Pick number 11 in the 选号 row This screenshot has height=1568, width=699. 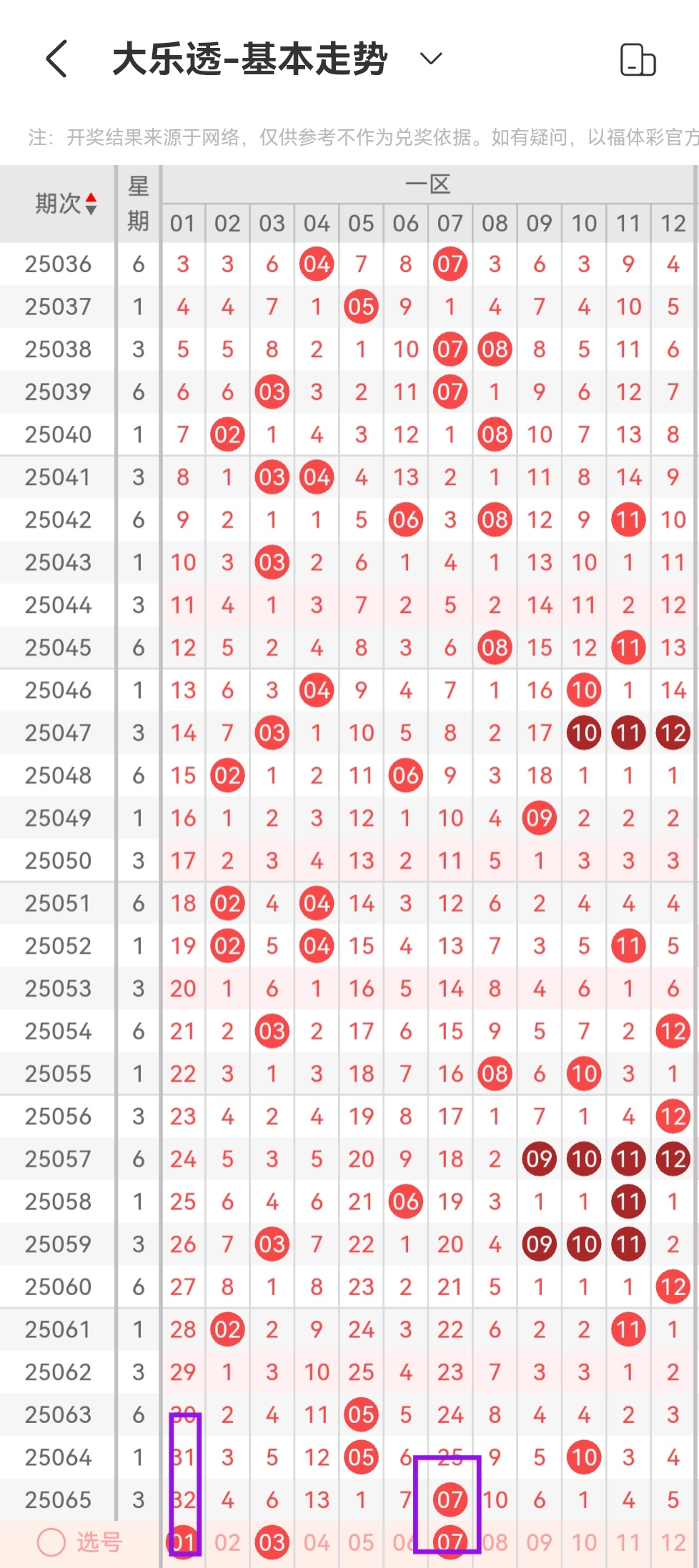point(628,1543)
